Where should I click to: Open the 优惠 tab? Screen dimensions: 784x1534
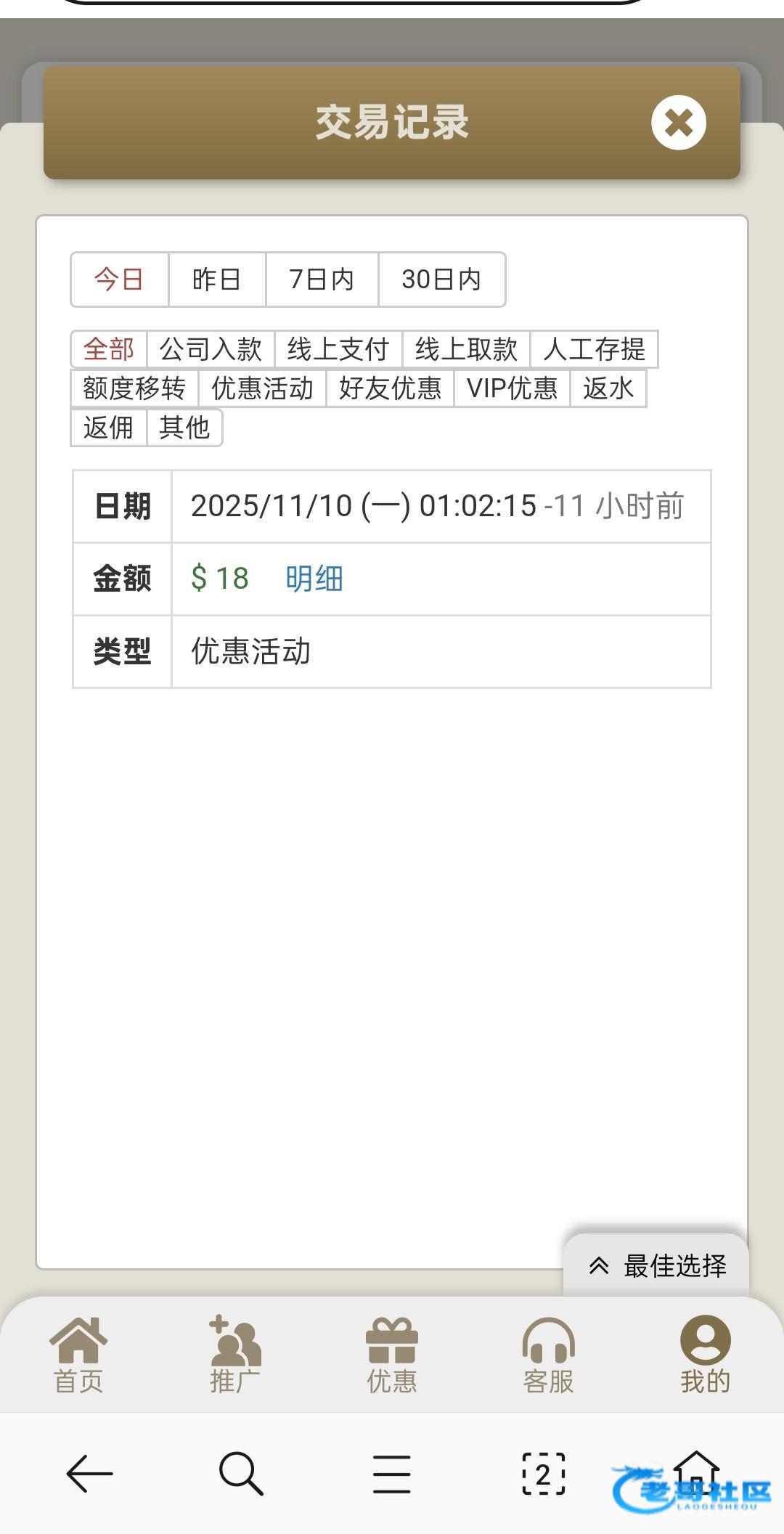392,1355
